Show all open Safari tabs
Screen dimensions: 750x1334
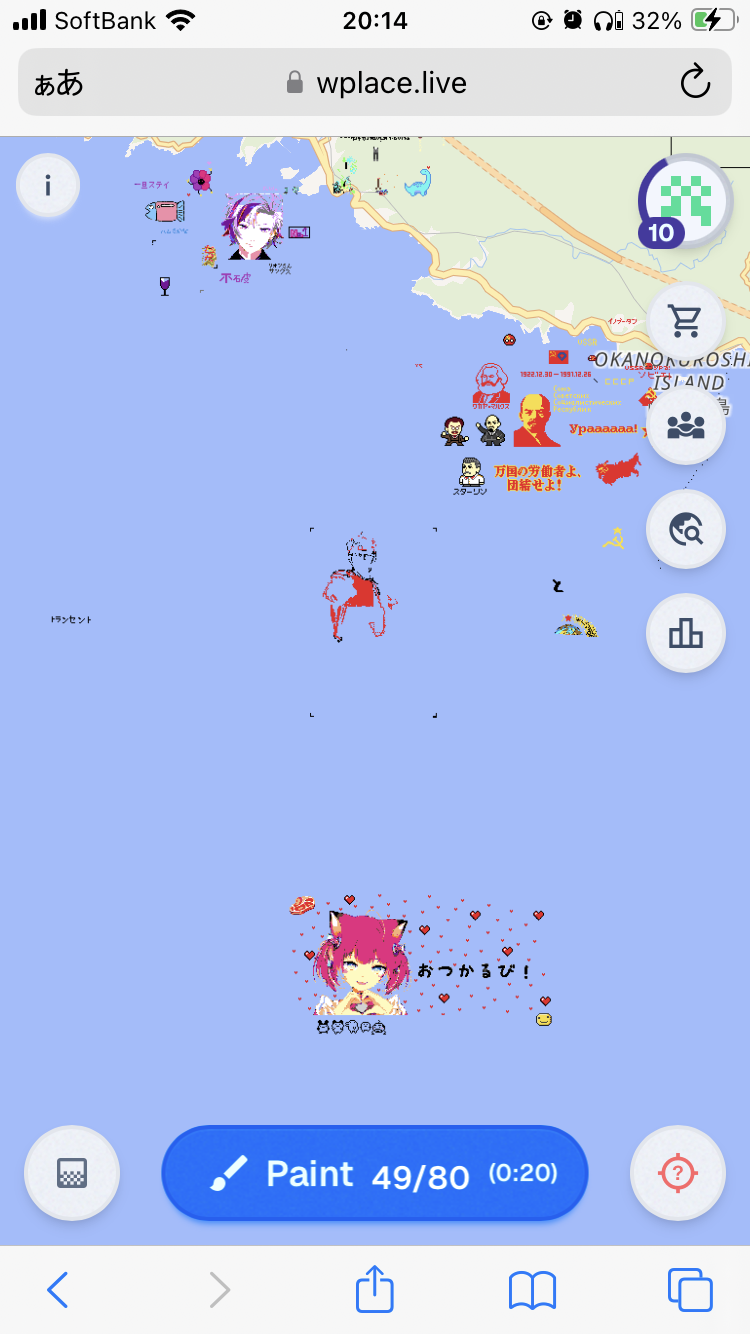tap(690, 1290)
